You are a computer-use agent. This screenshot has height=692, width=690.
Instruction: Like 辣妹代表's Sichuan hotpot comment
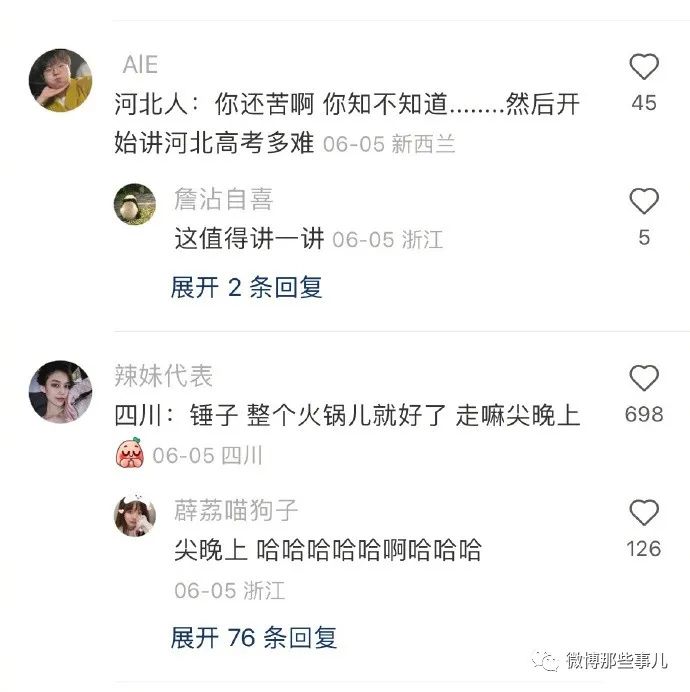coord(644,379)
